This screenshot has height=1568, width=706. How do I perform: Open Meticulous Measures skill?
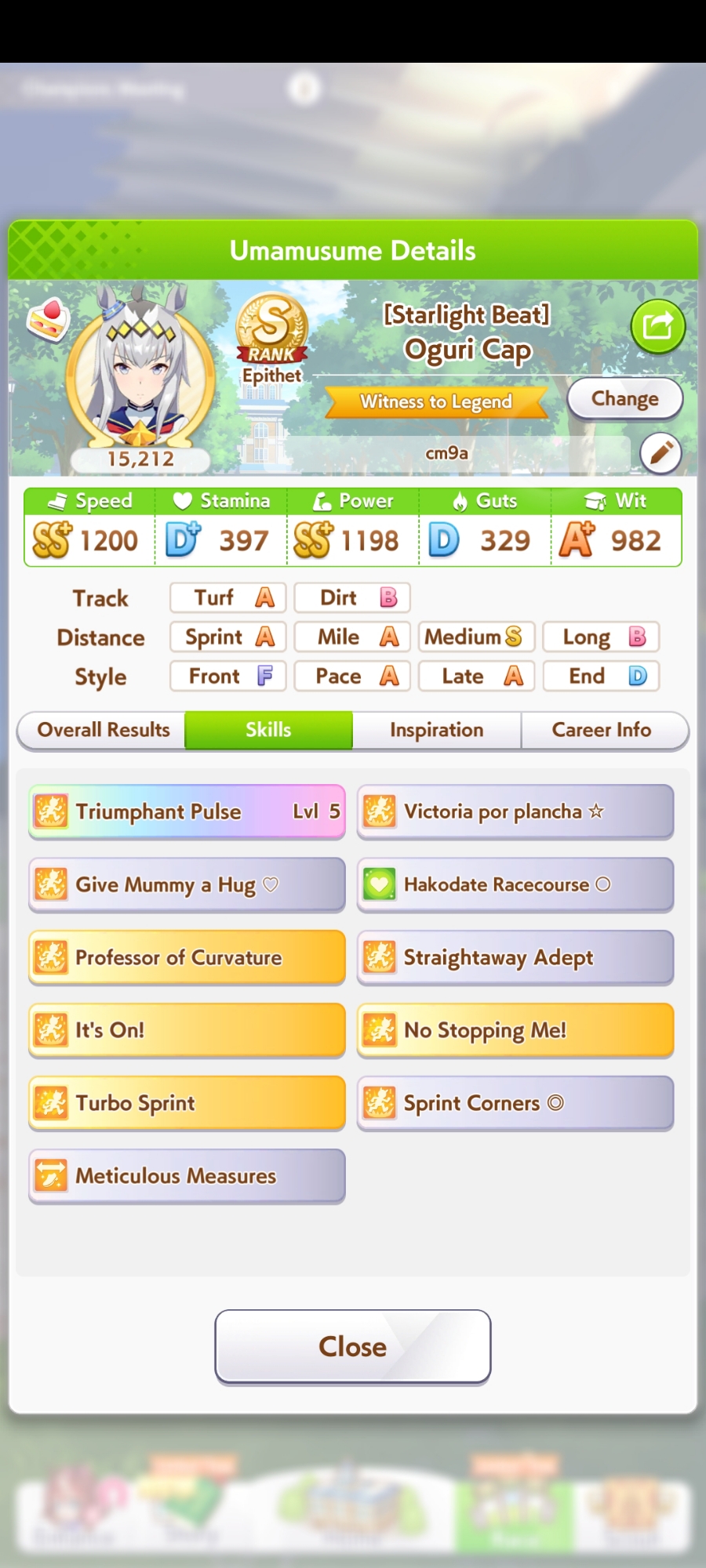(187, 1176)
